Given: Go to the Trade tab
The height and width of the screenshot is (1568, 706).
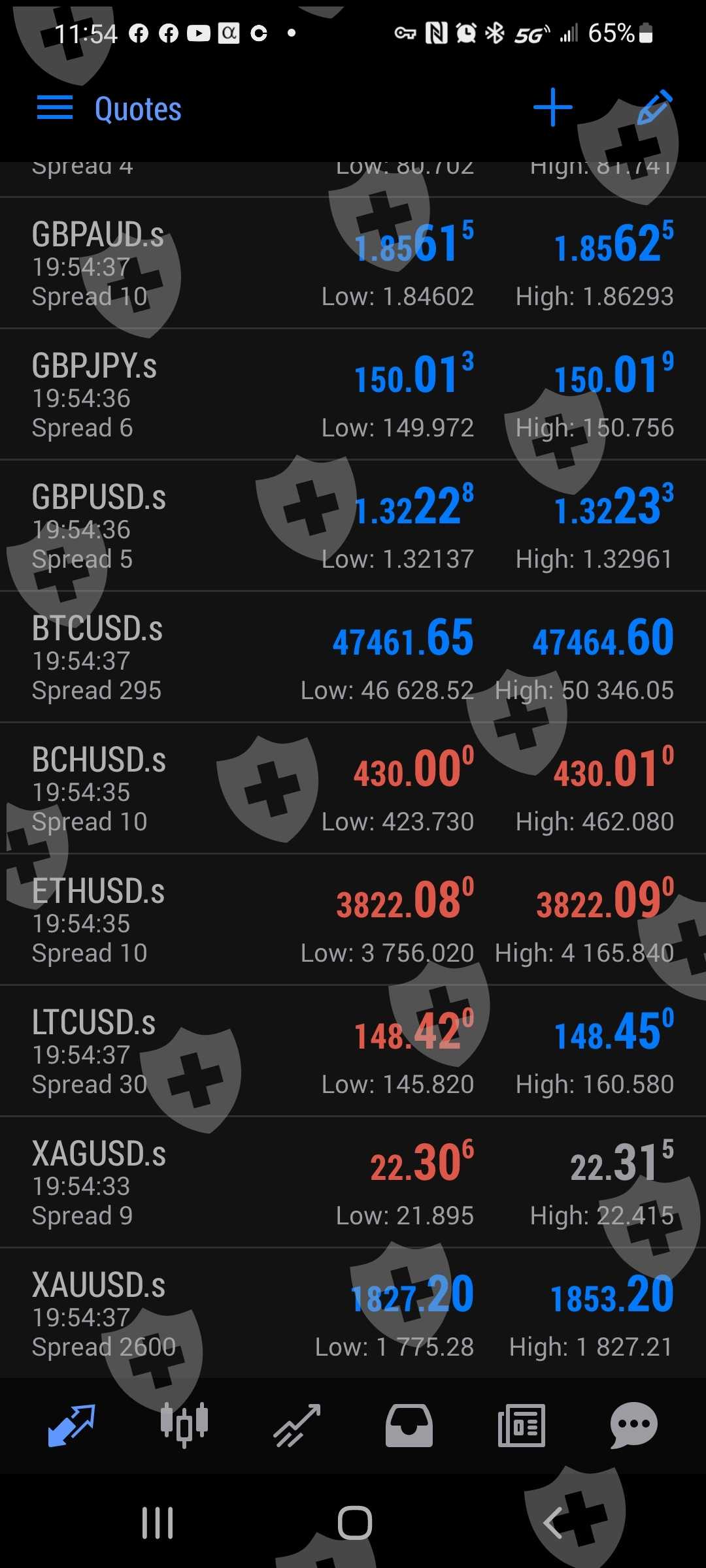Looking at the screenshot, I should [297, 1425].
